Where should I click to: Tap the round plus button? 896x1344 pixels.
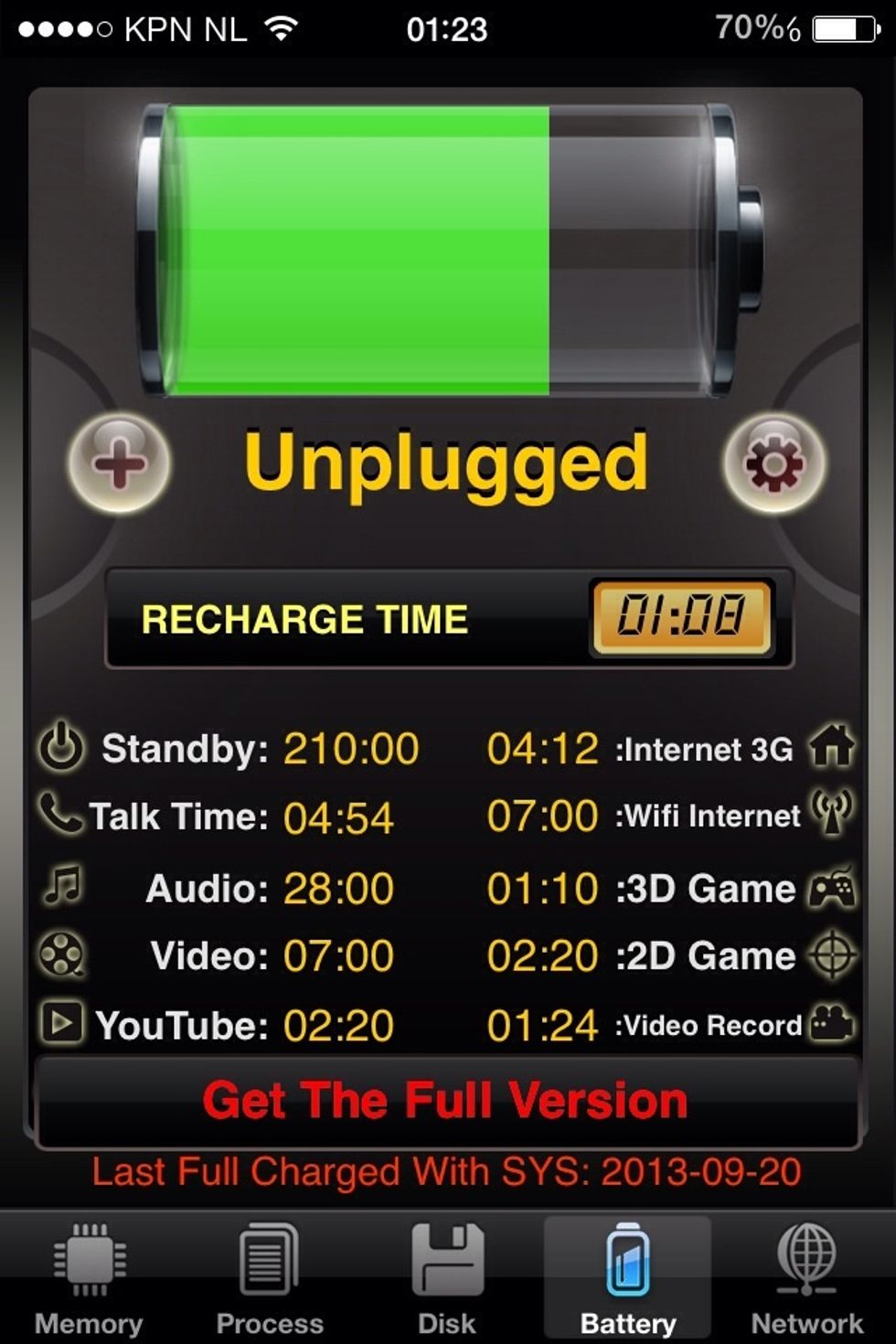(x=120, y=462)
